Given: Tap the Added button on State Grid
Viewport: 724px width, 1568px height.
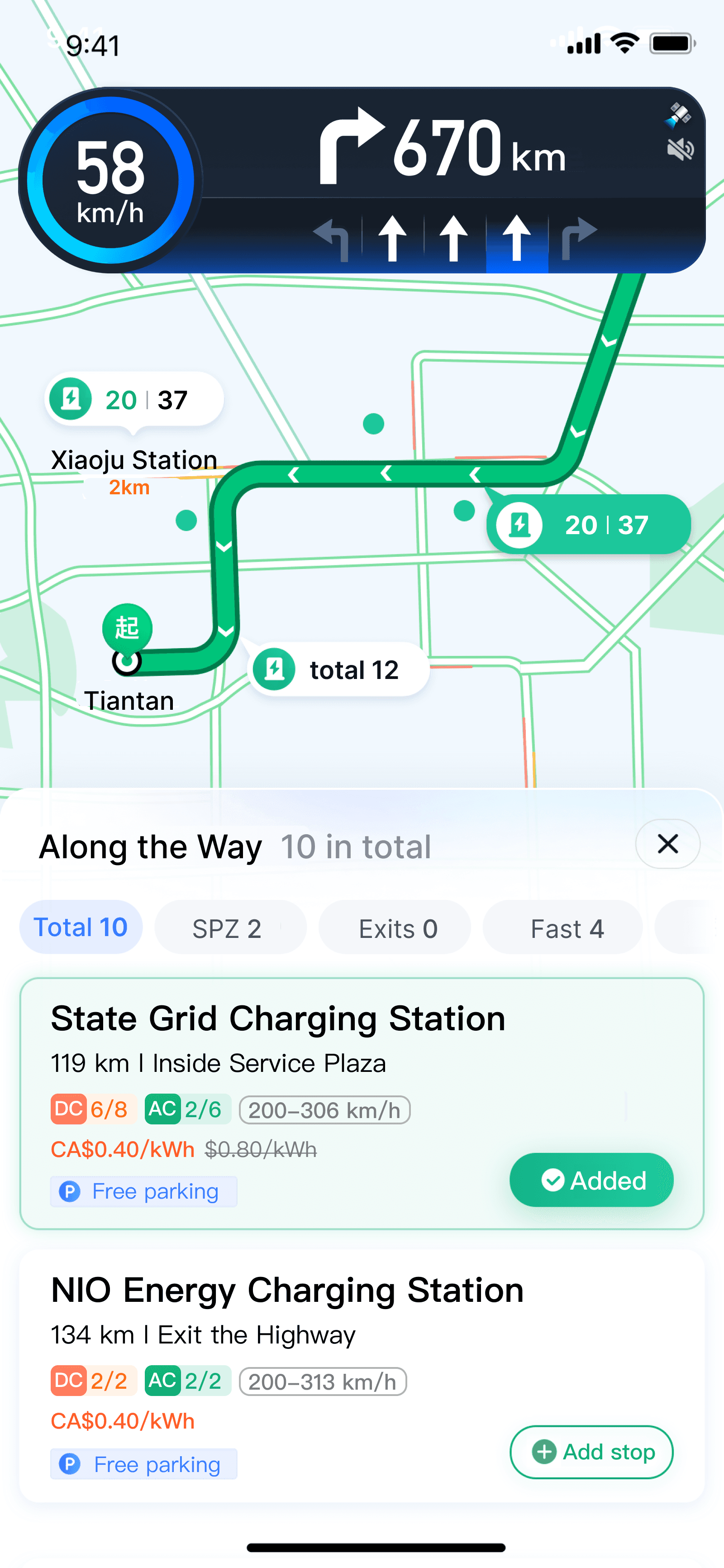Looking at the screenshot, I should coord(591,1180).
